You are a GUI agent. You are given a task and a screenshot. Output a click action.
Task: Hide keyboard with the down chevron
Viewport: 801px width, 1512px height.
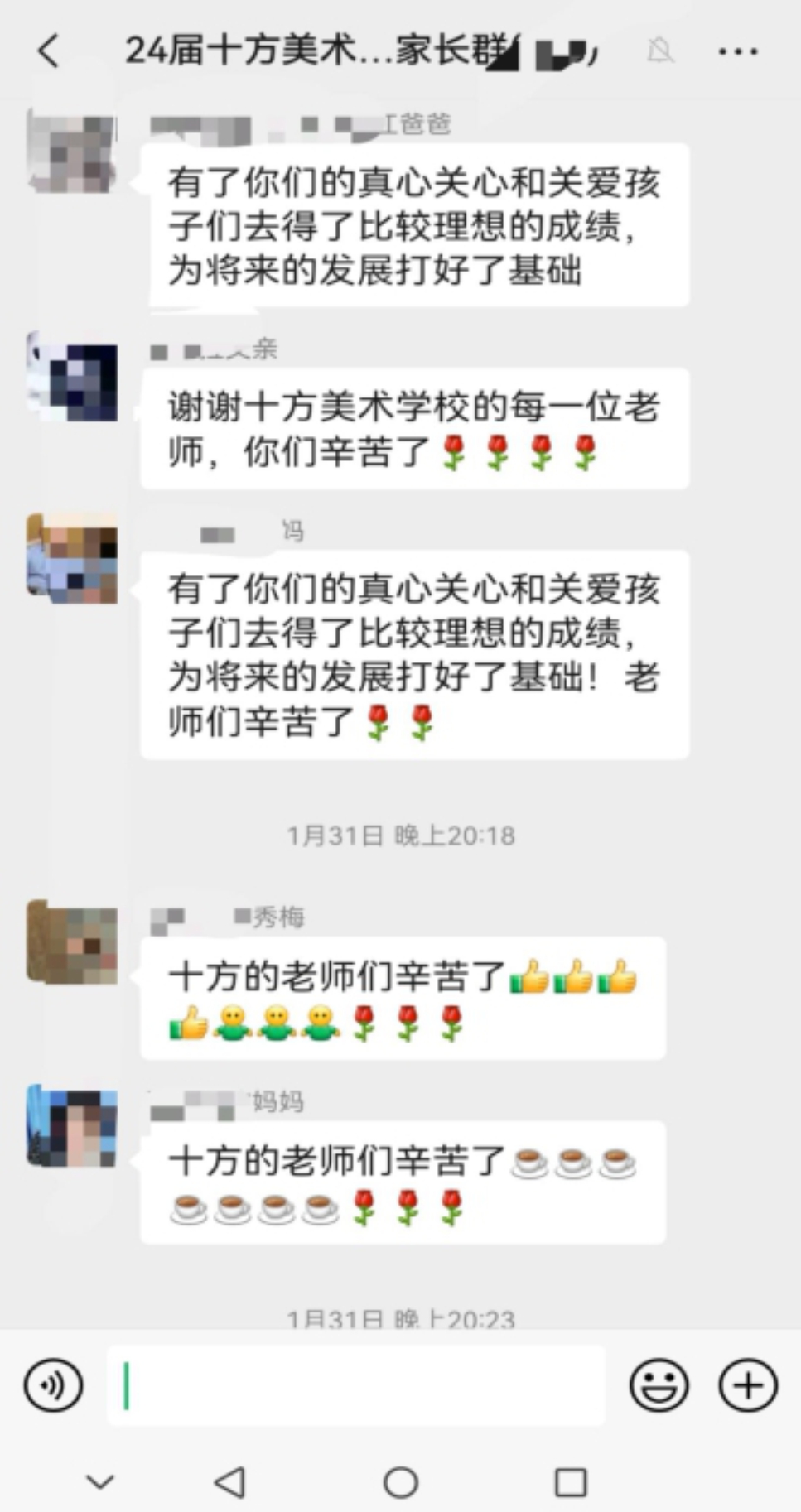100,1481
